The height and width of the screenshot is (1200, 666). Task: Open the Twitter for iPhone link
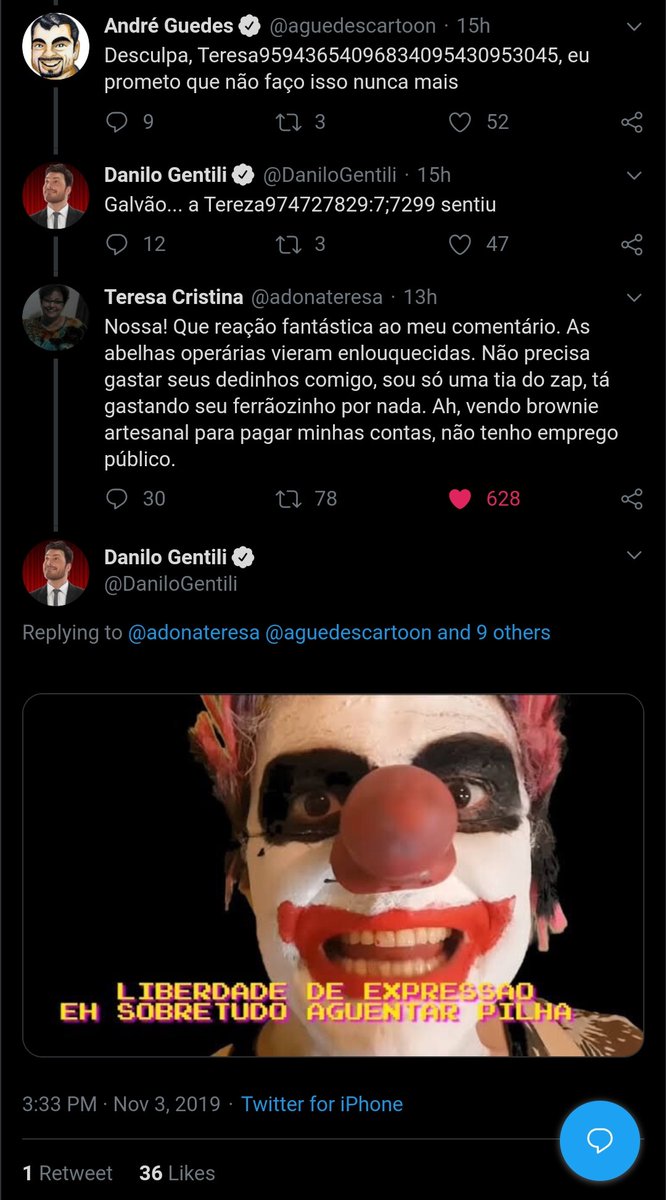coord(322,1104)
